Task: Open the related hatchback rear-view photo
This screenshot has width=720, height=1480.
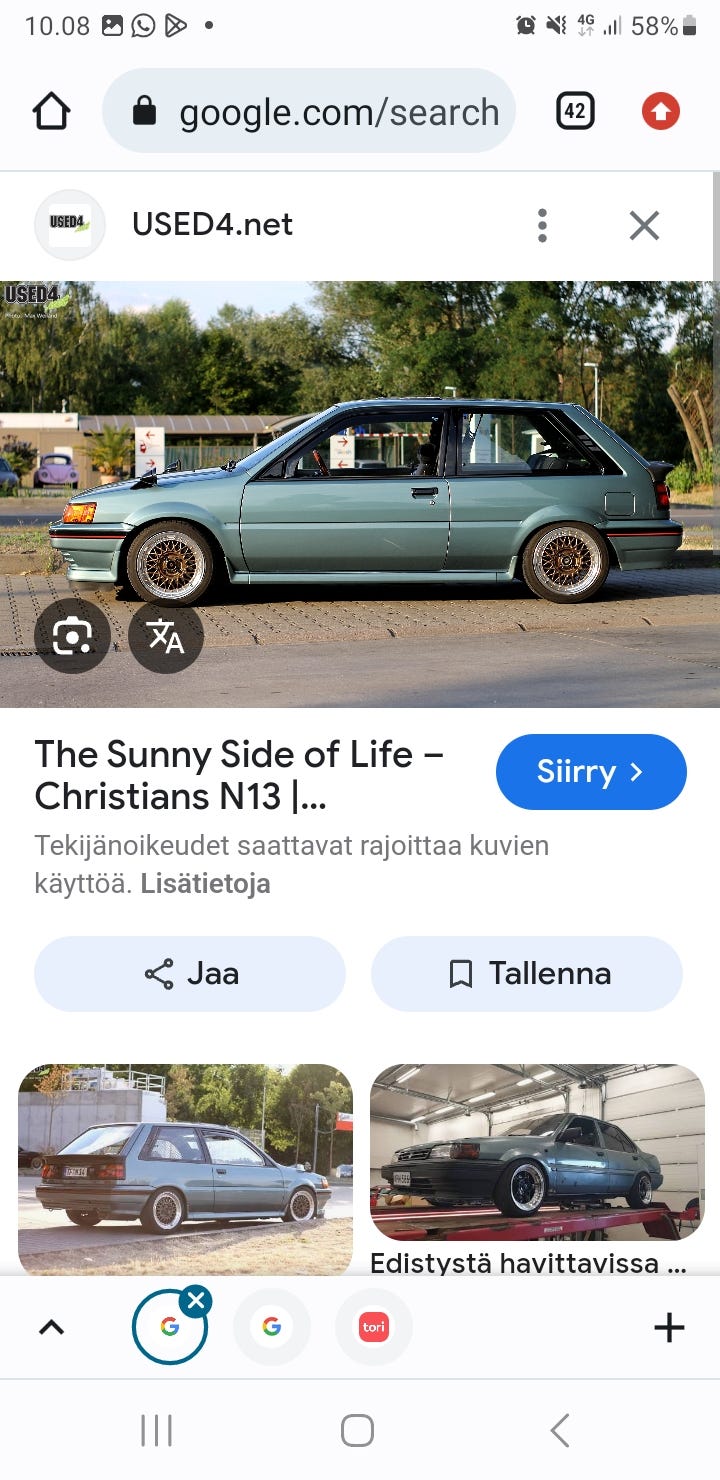Action: click(185, 1168)
